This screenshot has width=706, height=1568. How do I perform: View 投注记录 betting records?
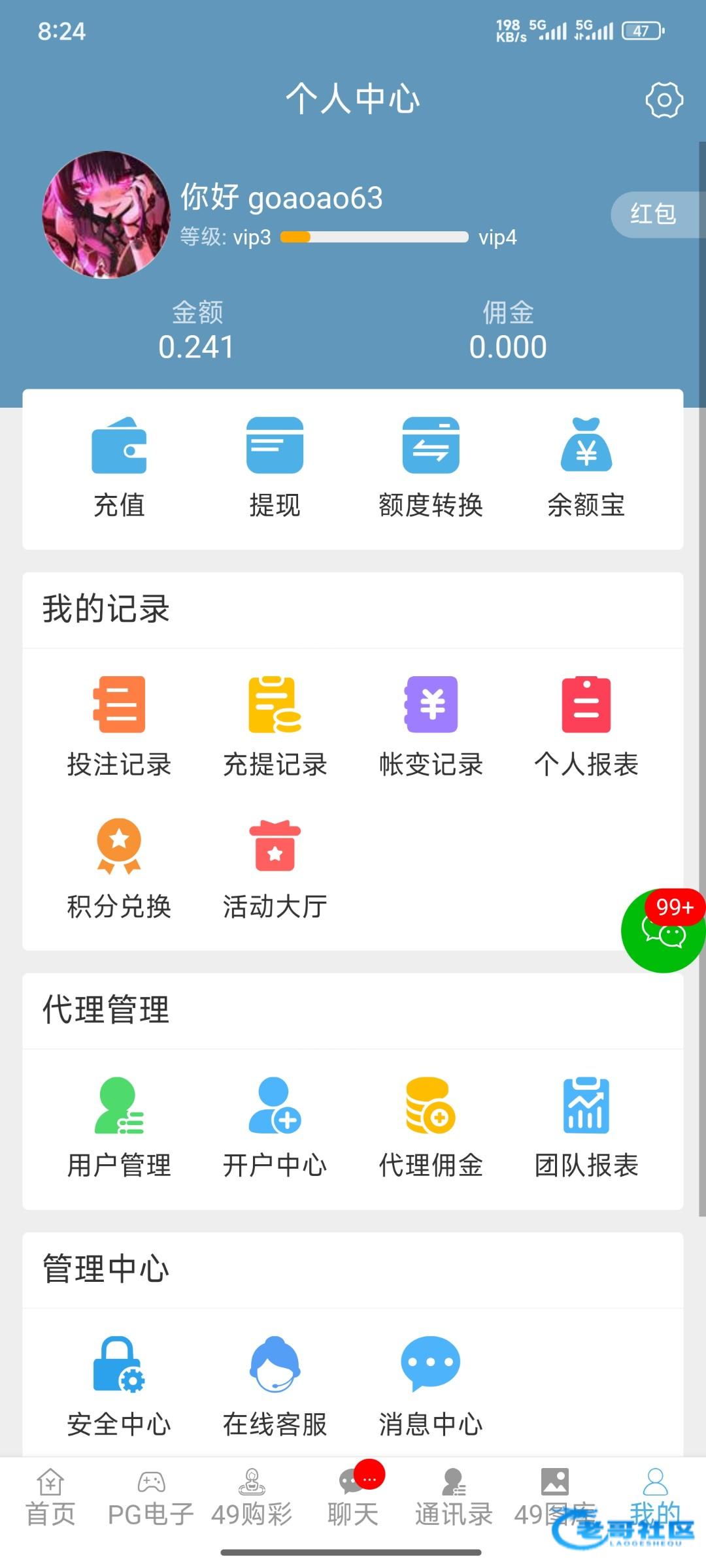(119, 727)
